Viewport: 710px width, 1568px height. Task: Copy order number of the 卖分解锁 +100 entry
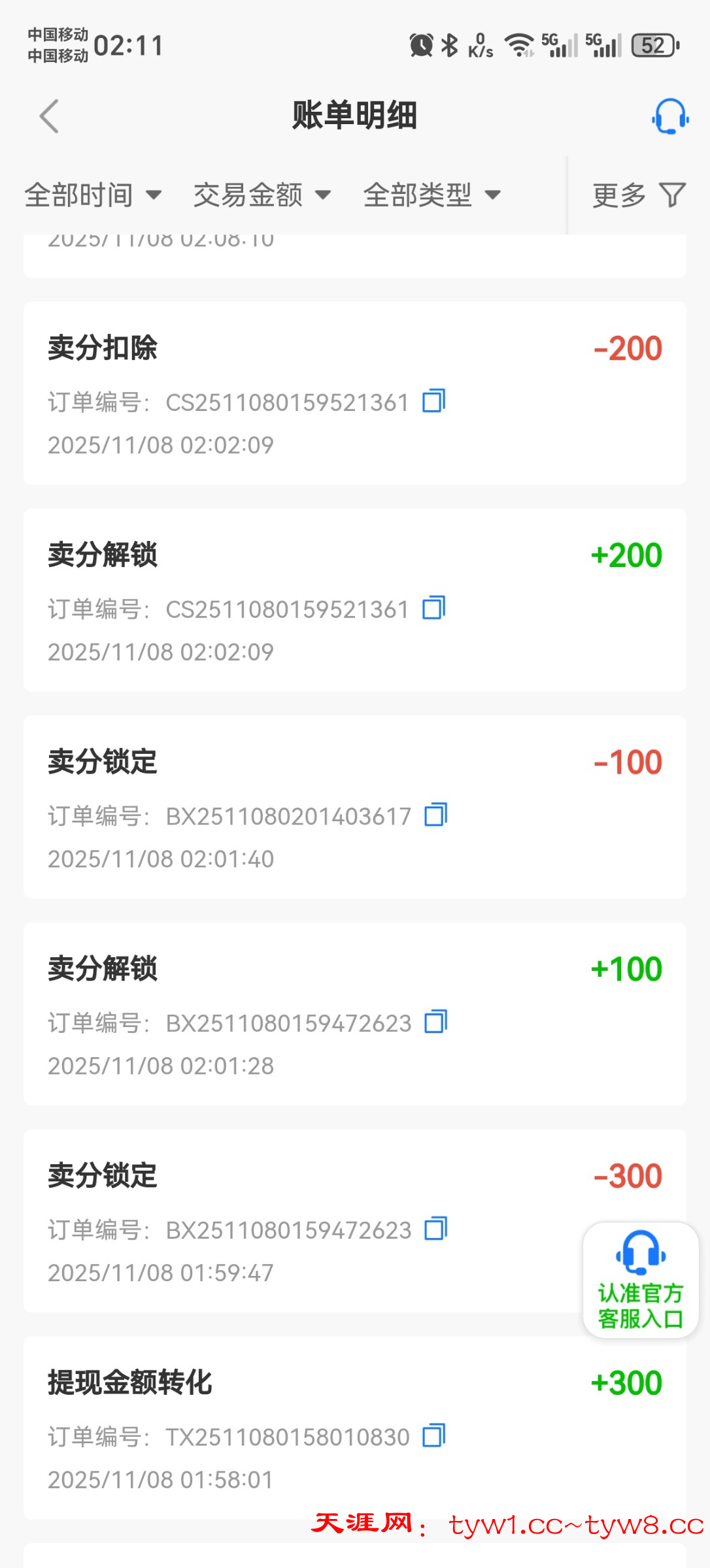(x=436, y=1022)
